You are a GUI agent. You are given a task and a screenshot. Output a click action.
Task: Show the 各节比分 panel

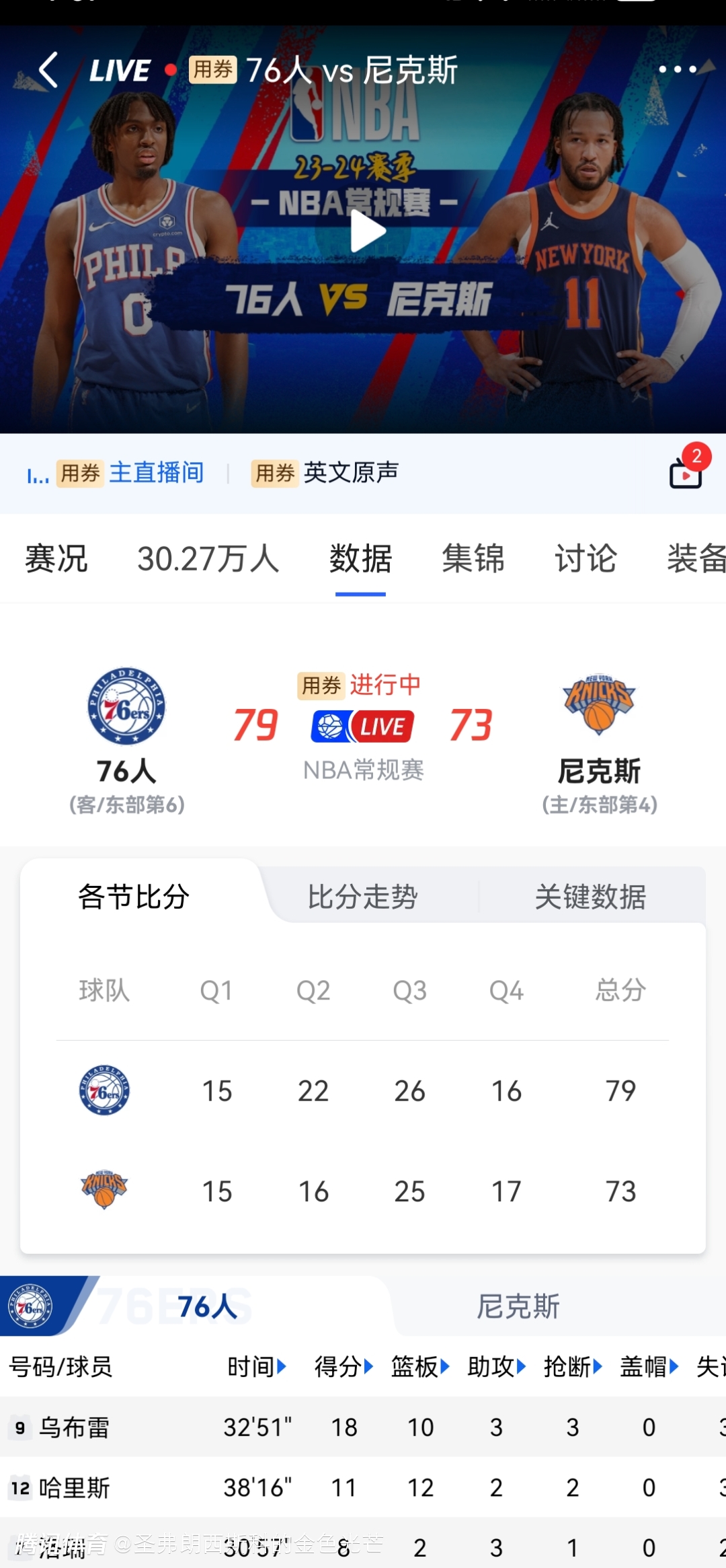(133, 897)
